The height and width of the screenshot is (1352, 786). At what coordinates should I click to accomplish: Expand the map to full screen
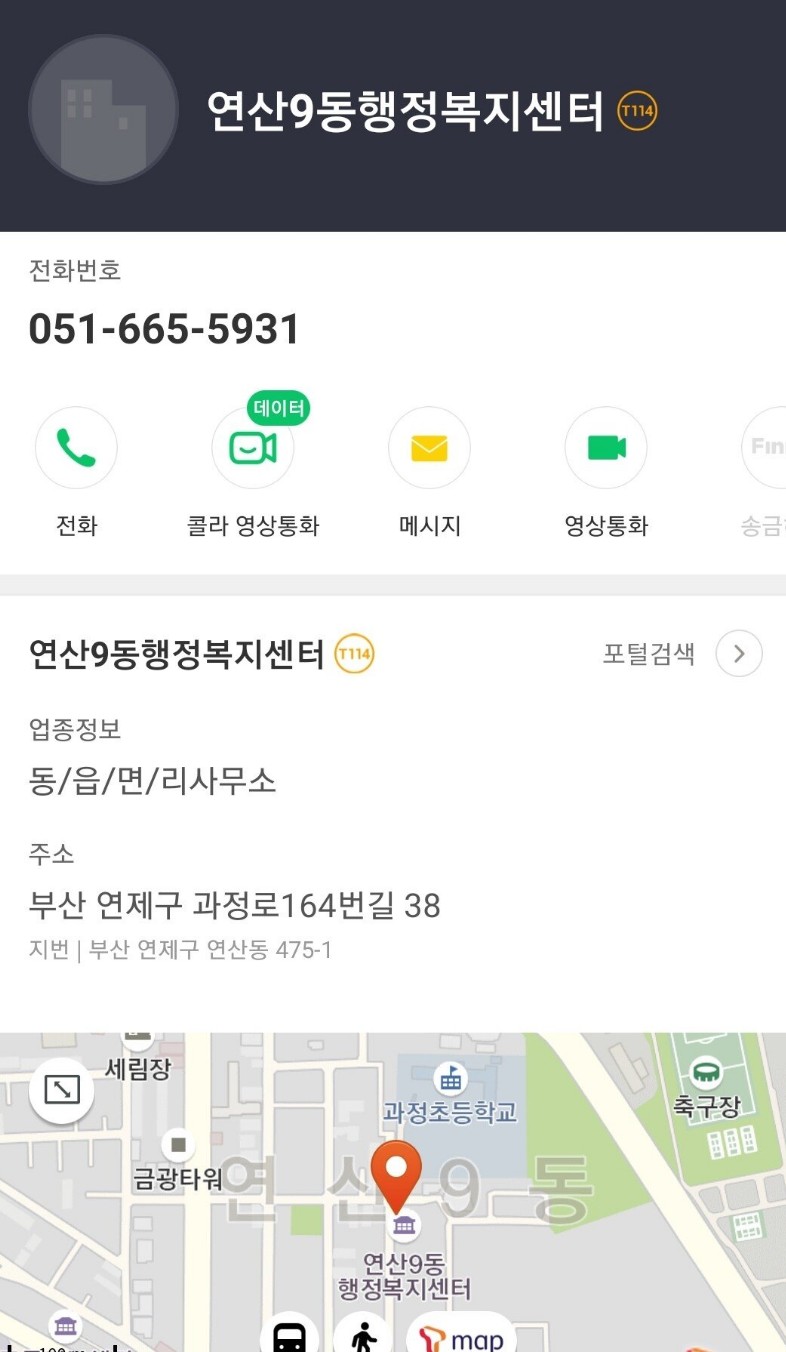point(62,1090)
